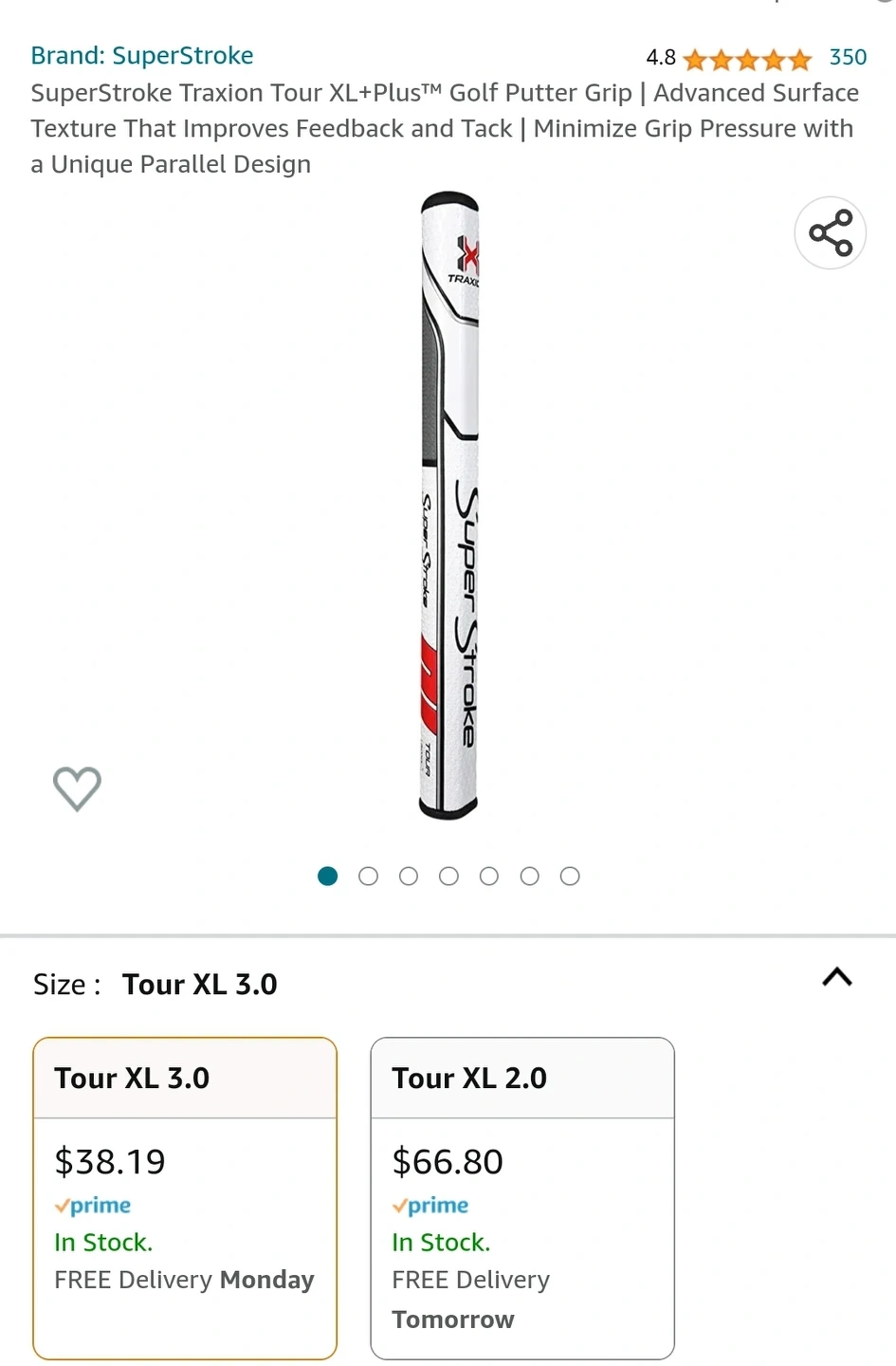This screenshot has height=1366, width=896.
Task: Select the Tour XL 3.0 size option
Action: click(x=185, y=1197)
